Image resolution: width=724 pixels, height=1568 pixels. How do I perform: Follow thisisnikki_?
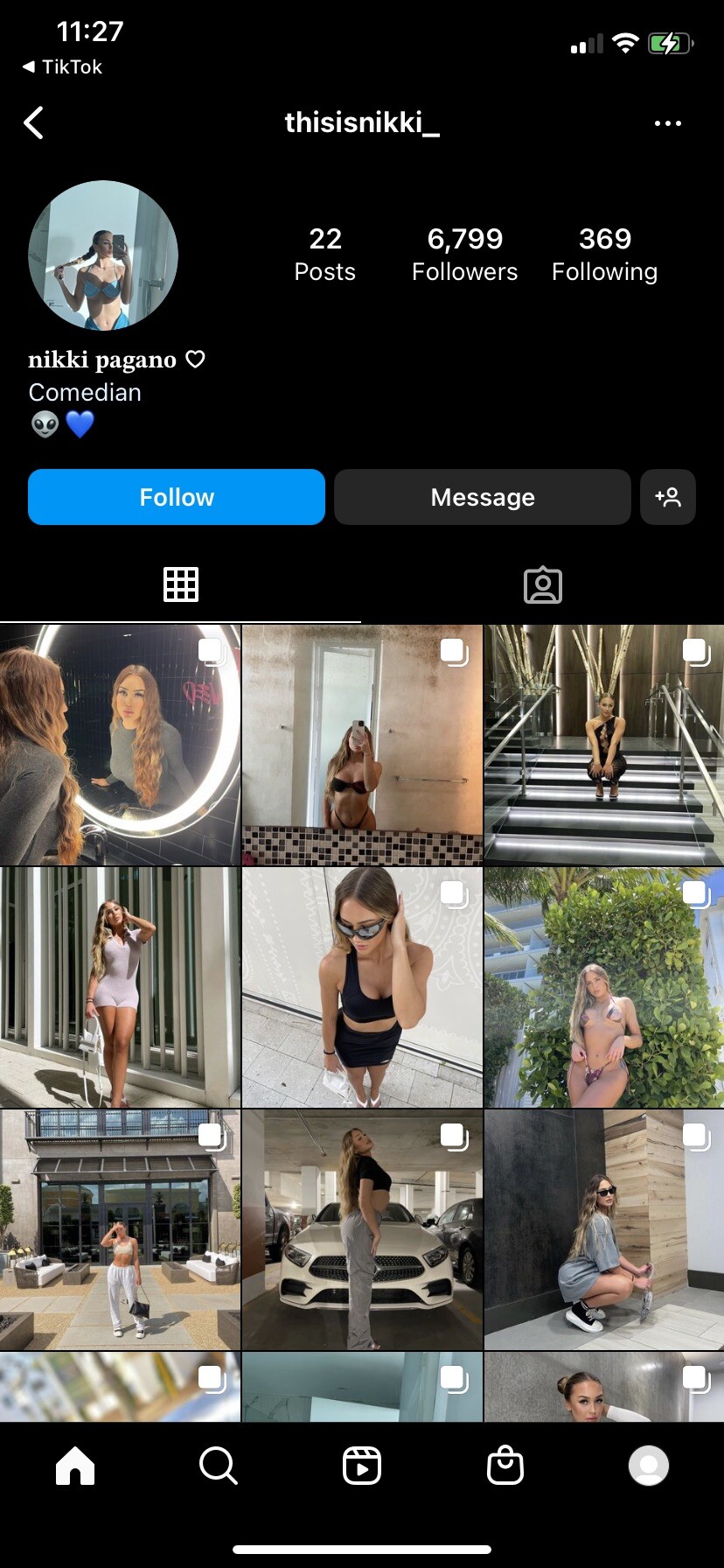click(x=177, y=497)
